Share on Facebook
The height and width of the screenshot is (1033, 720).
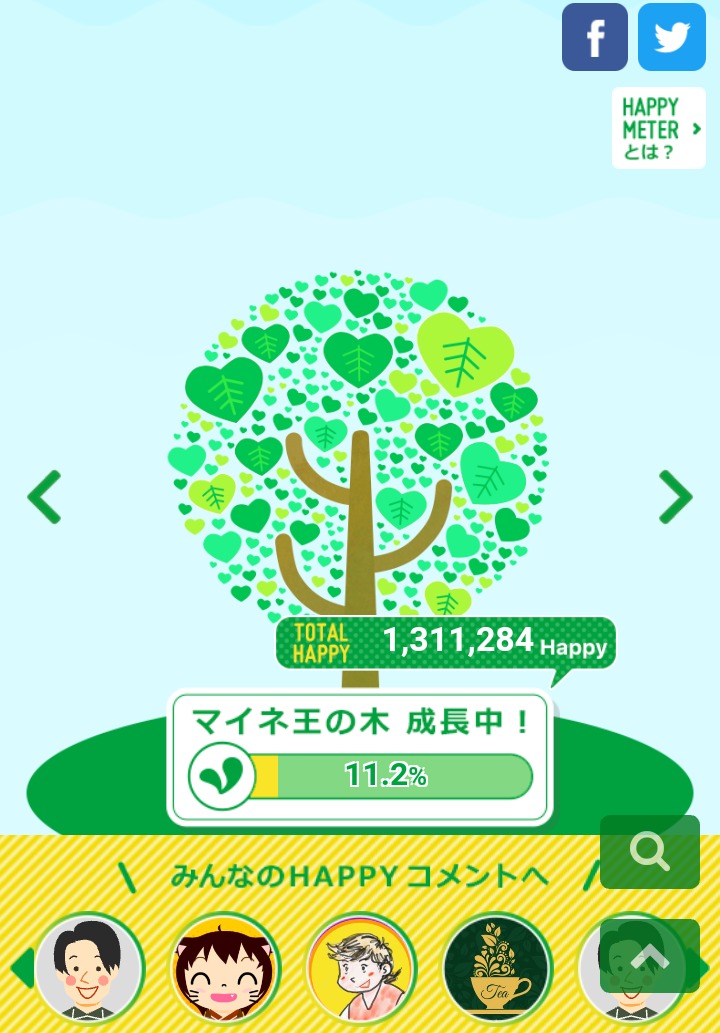pos(594,37)
